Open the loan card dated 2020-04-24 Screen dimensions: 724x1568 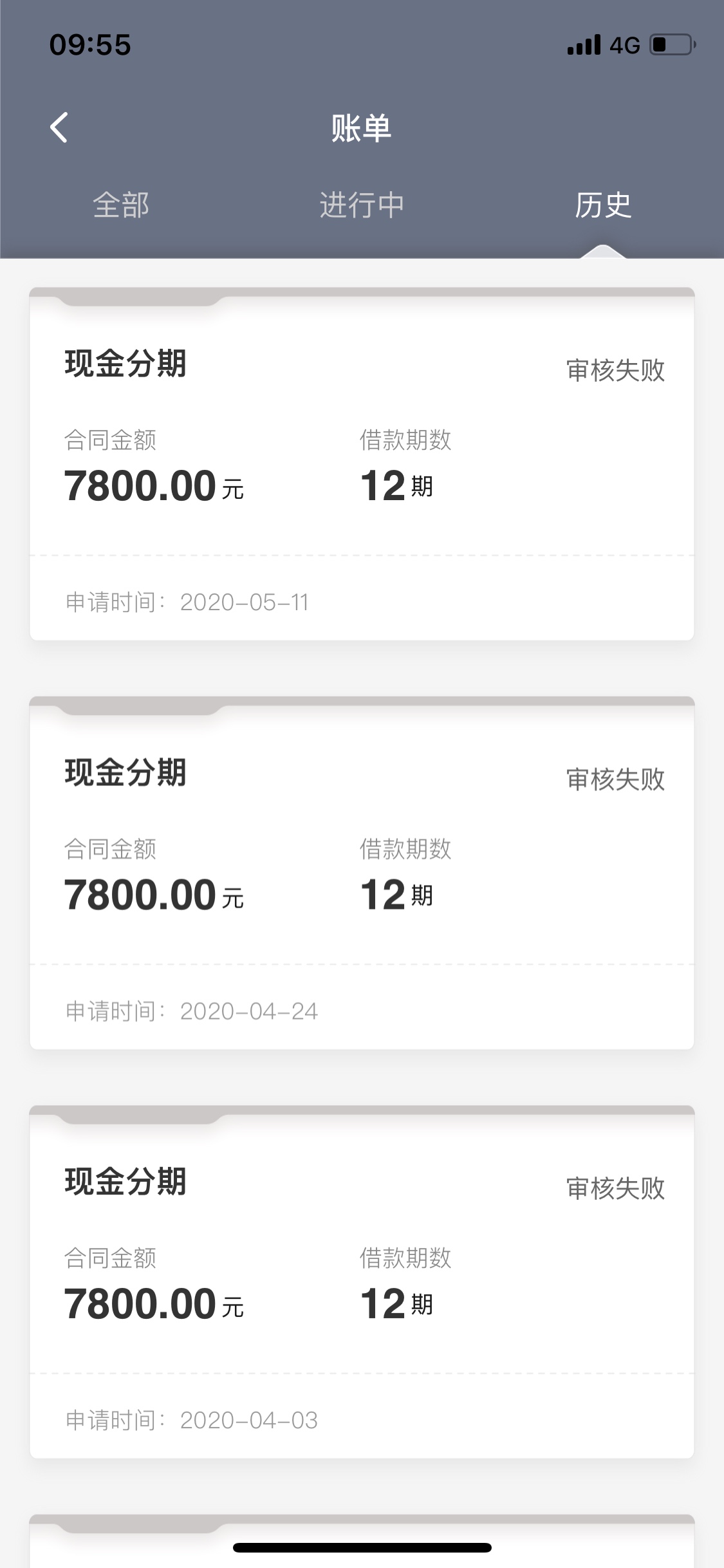click(362, 873)
